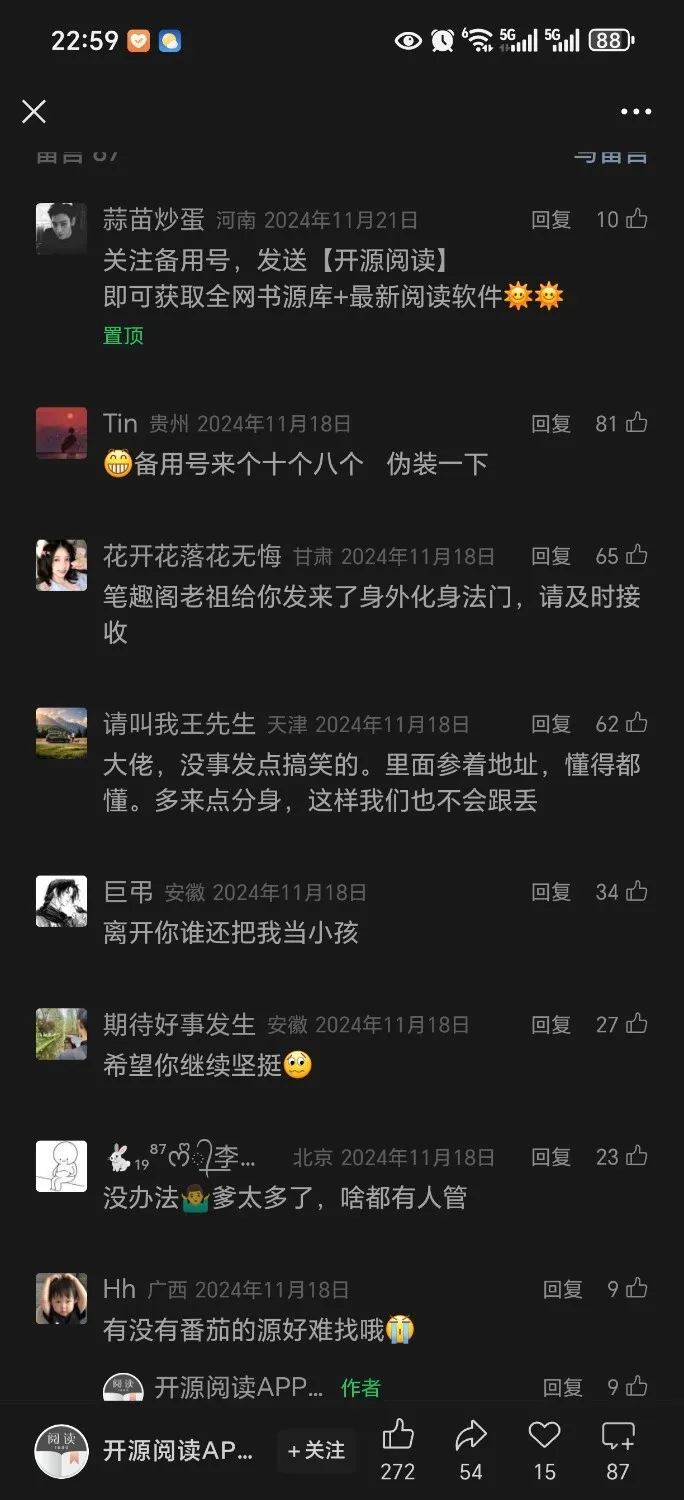684x1500 pixels.
Task: Like 请叫我王先生's comment
Action: tap(636, 724)
